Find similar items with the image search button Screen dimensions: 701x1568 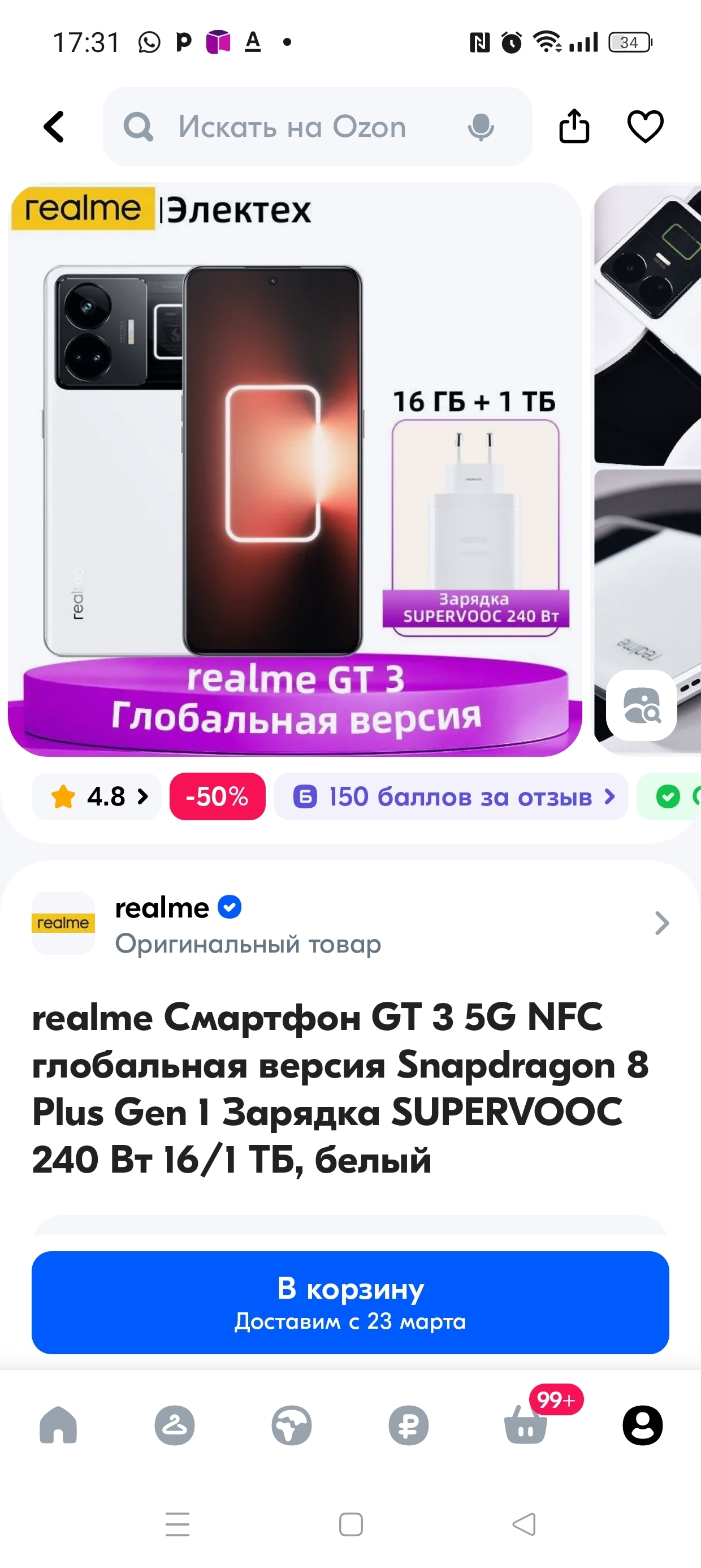642,705
